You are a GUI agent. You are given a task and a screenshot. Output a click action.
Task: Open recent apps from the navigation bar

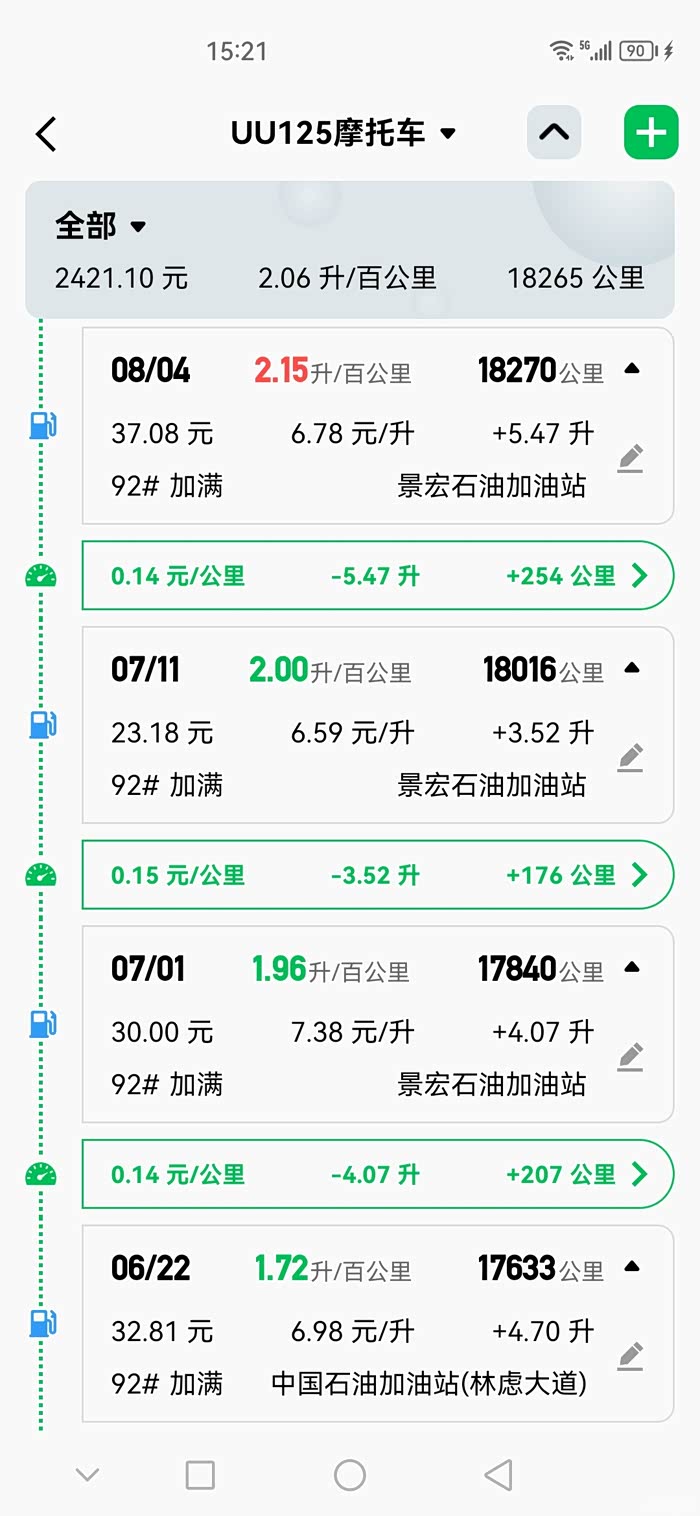[200, 1475]
